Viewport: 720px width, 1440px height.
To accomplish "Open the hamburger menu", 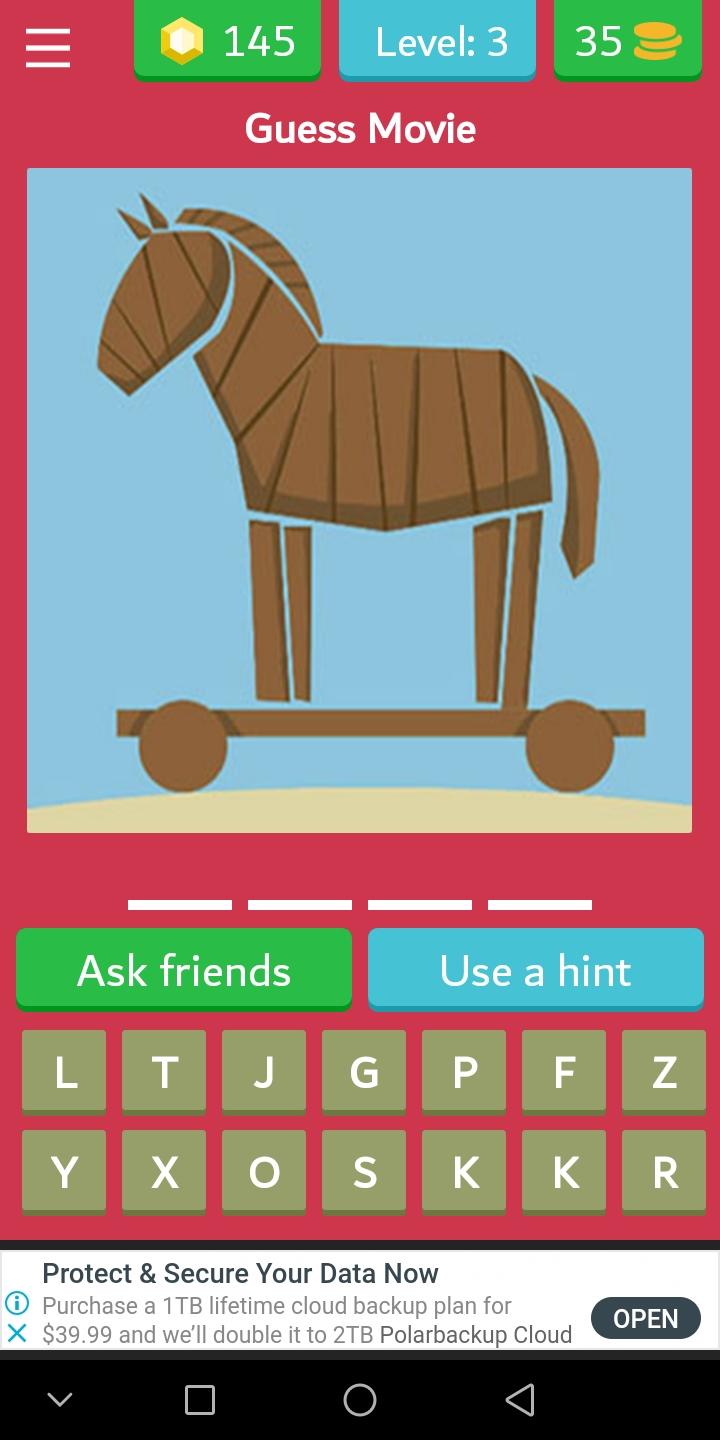I will (x=47, y=46).
